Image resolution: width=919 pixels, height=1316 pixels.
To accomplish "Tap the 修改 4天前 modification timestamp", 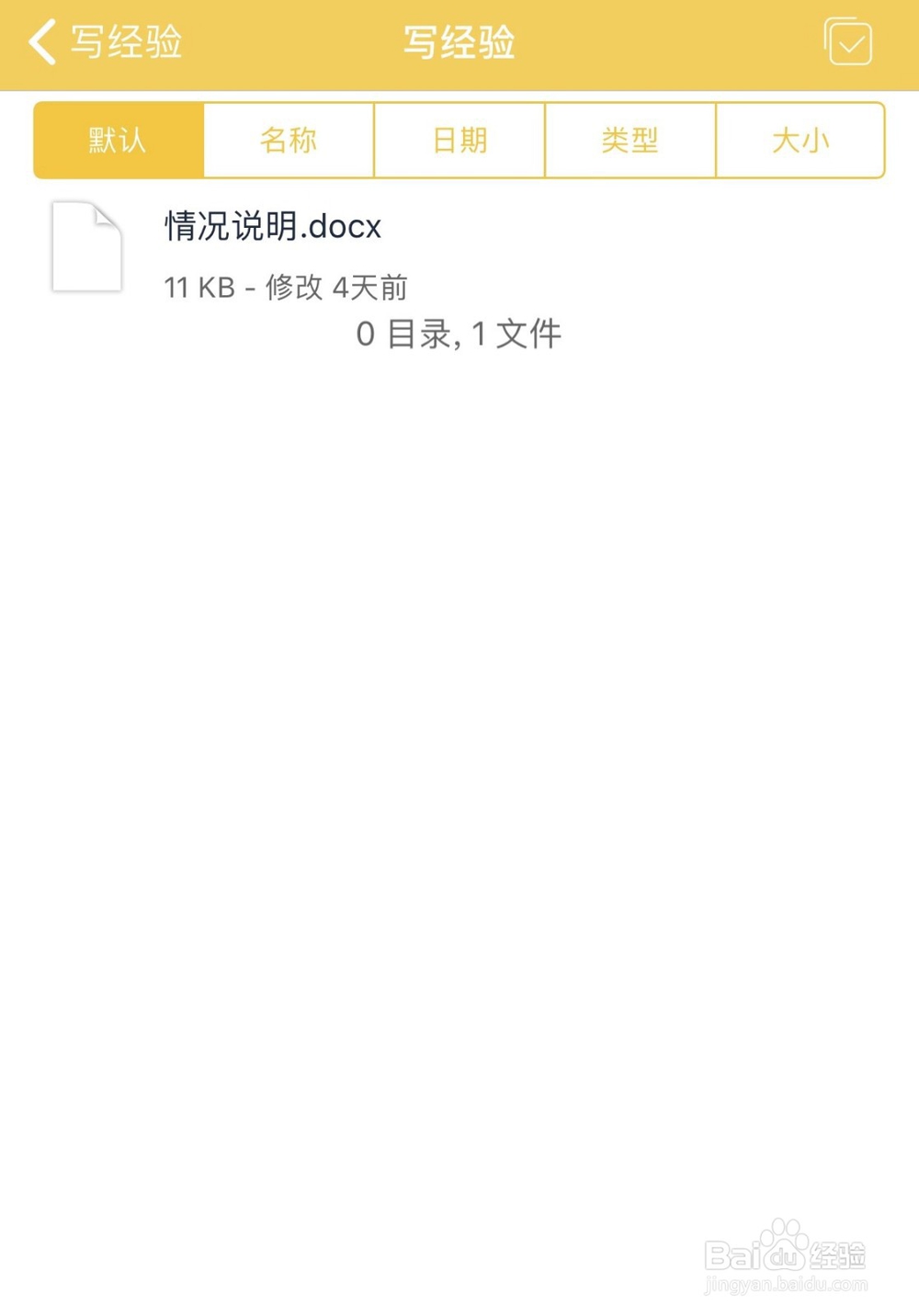I will (338, 288).
